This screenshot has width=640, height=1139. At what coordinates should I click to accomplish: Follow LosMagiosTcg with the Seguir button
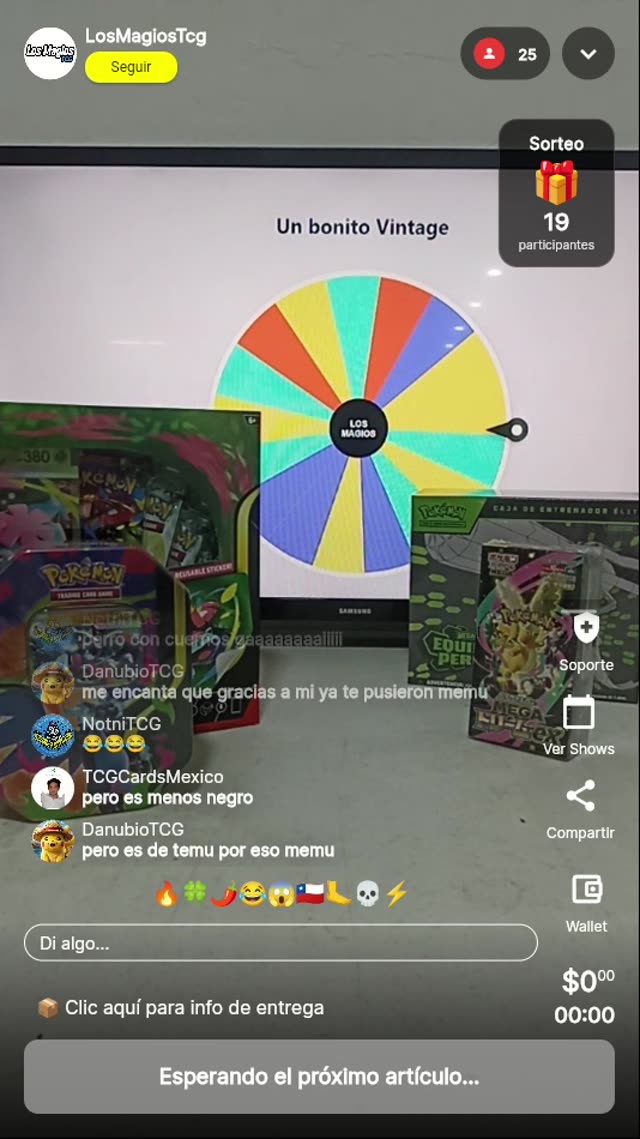pyautogui.click(x=131, y=67)
